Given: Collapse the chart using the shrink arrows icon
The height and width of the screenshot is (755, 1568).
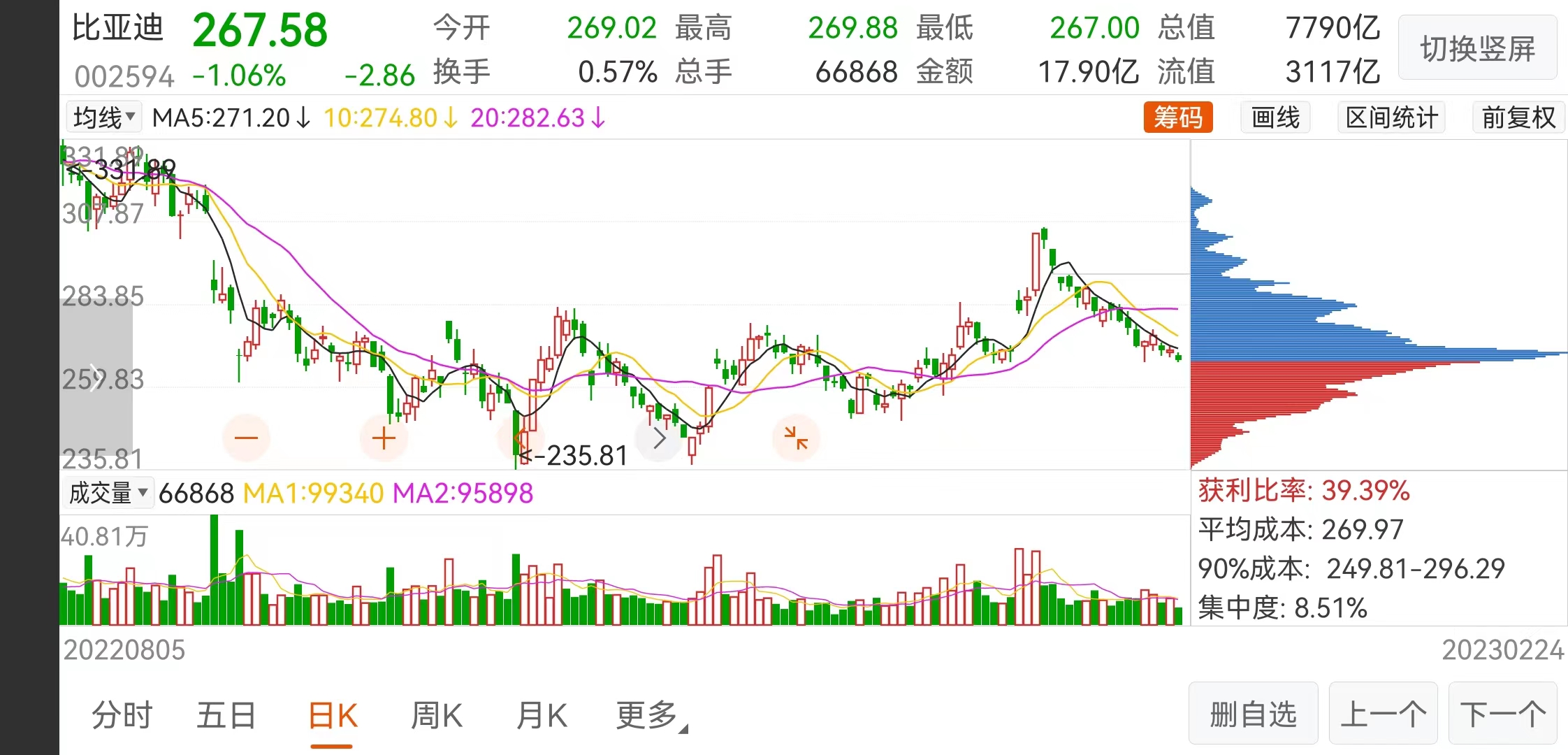Looking at the screenshot, I should (x=796, y=438).
